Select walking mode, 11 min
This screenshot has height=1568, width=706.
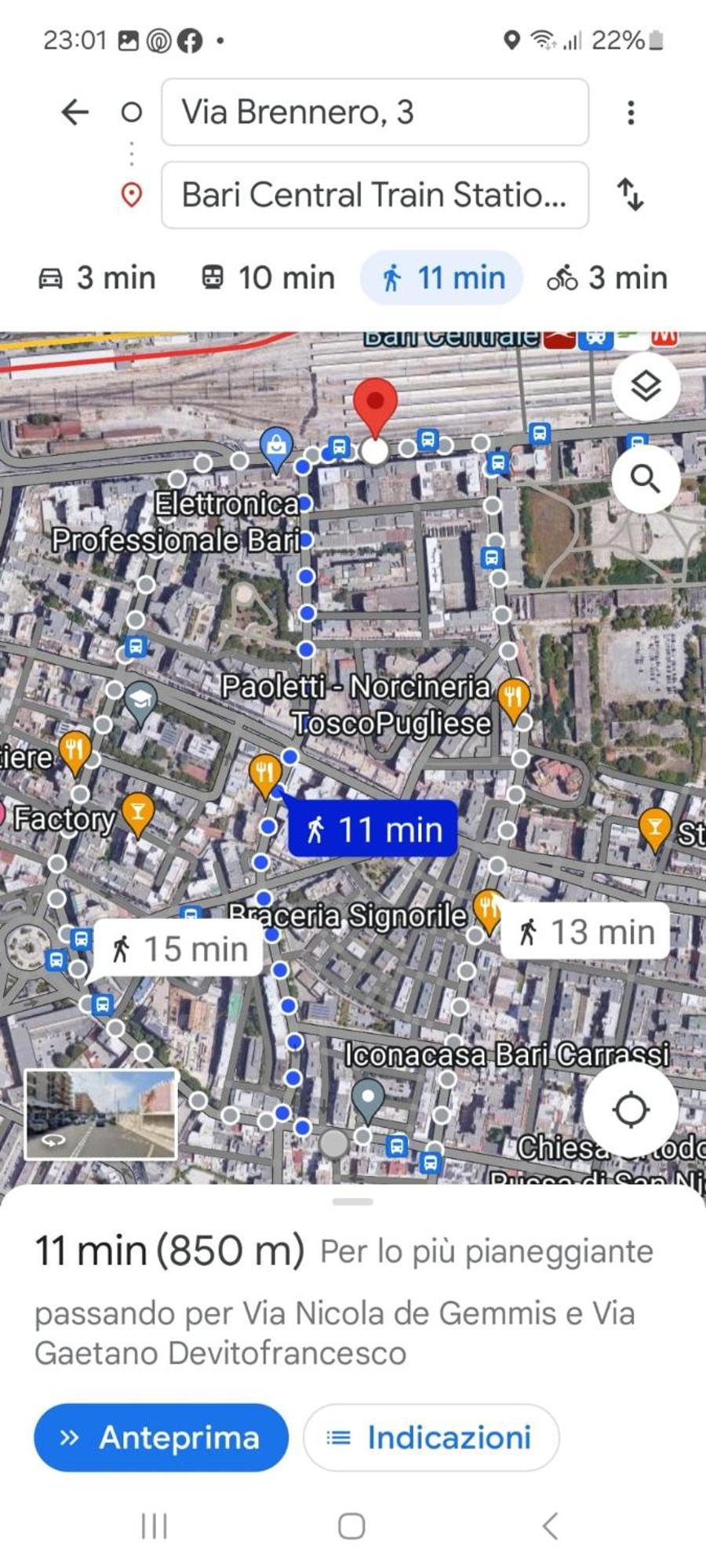(x=442, y=278)
